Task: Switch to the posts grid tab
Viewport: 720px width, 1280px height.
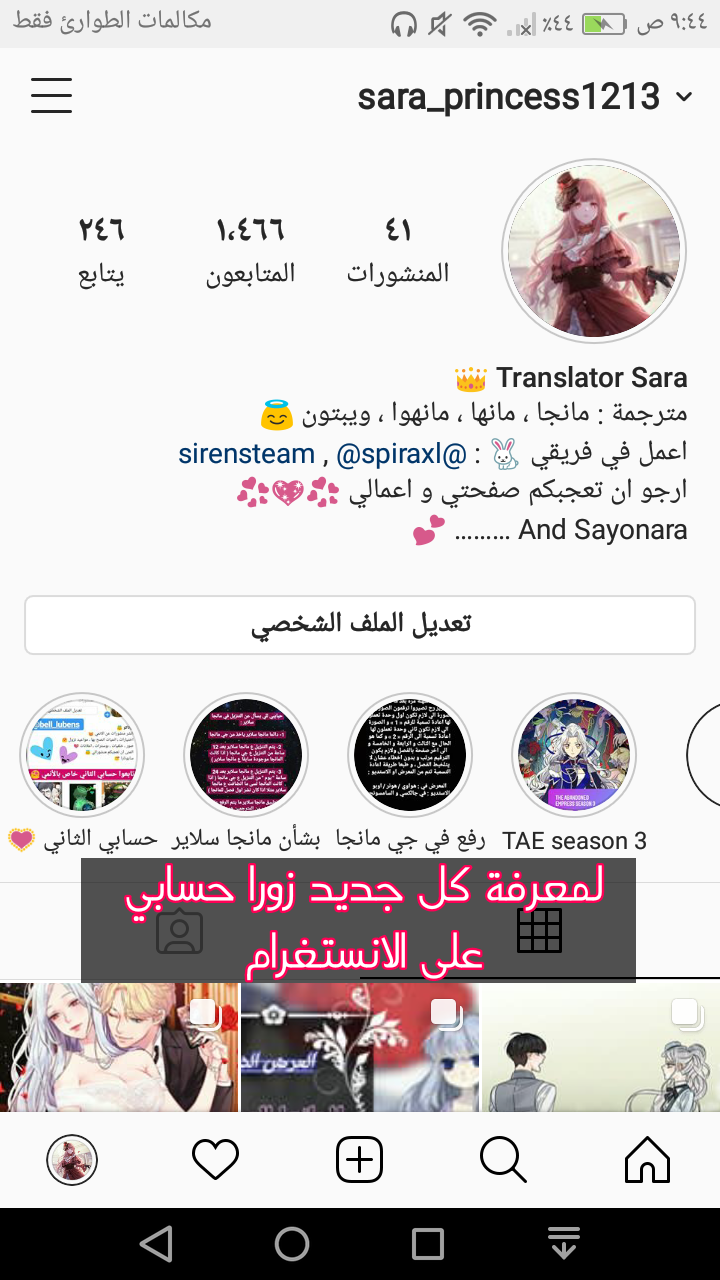Action: pyautogui.click(x=539, y=931)
